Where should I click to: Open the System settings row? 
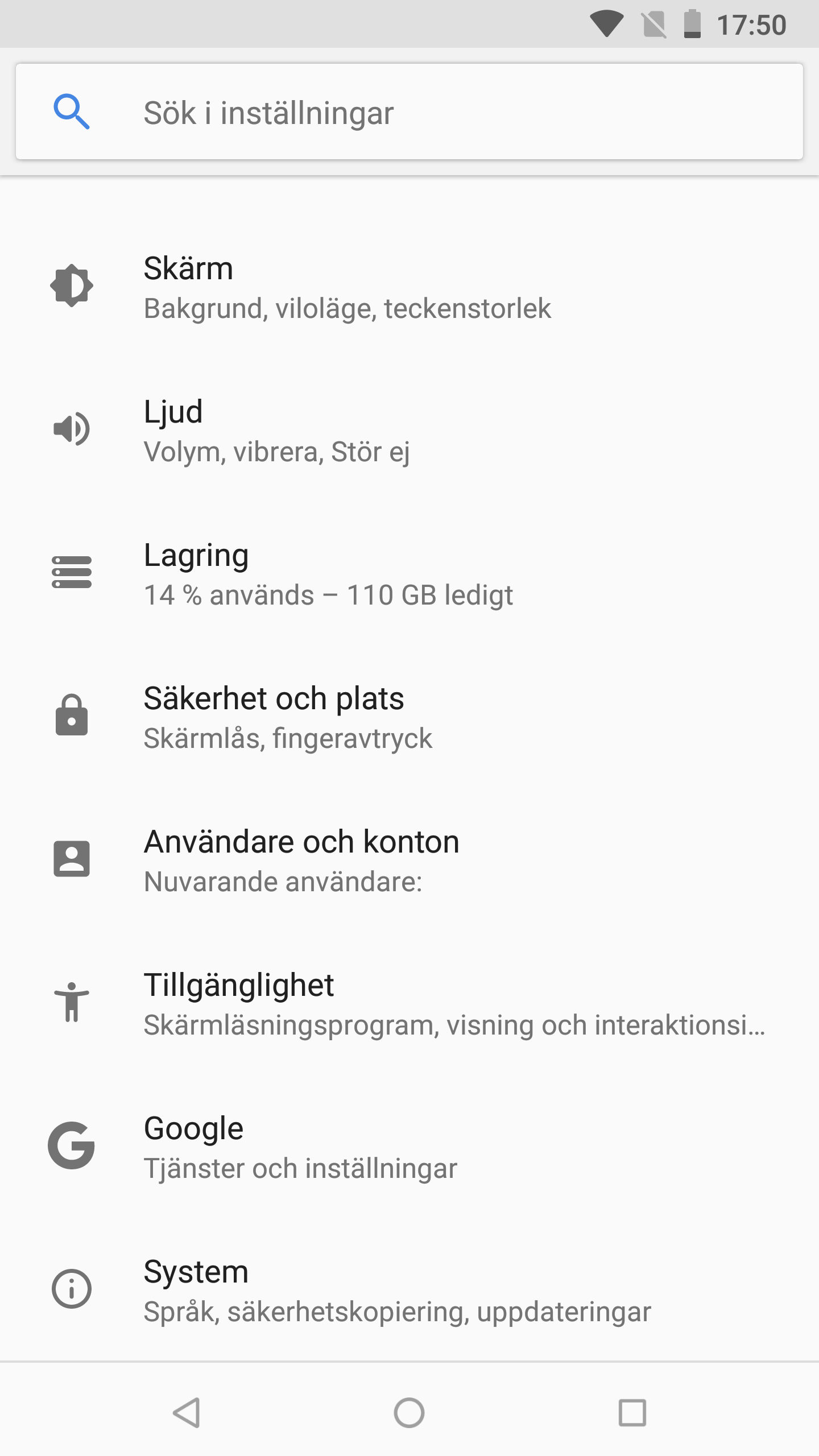pyautogui.click(x=409, y=1290)
